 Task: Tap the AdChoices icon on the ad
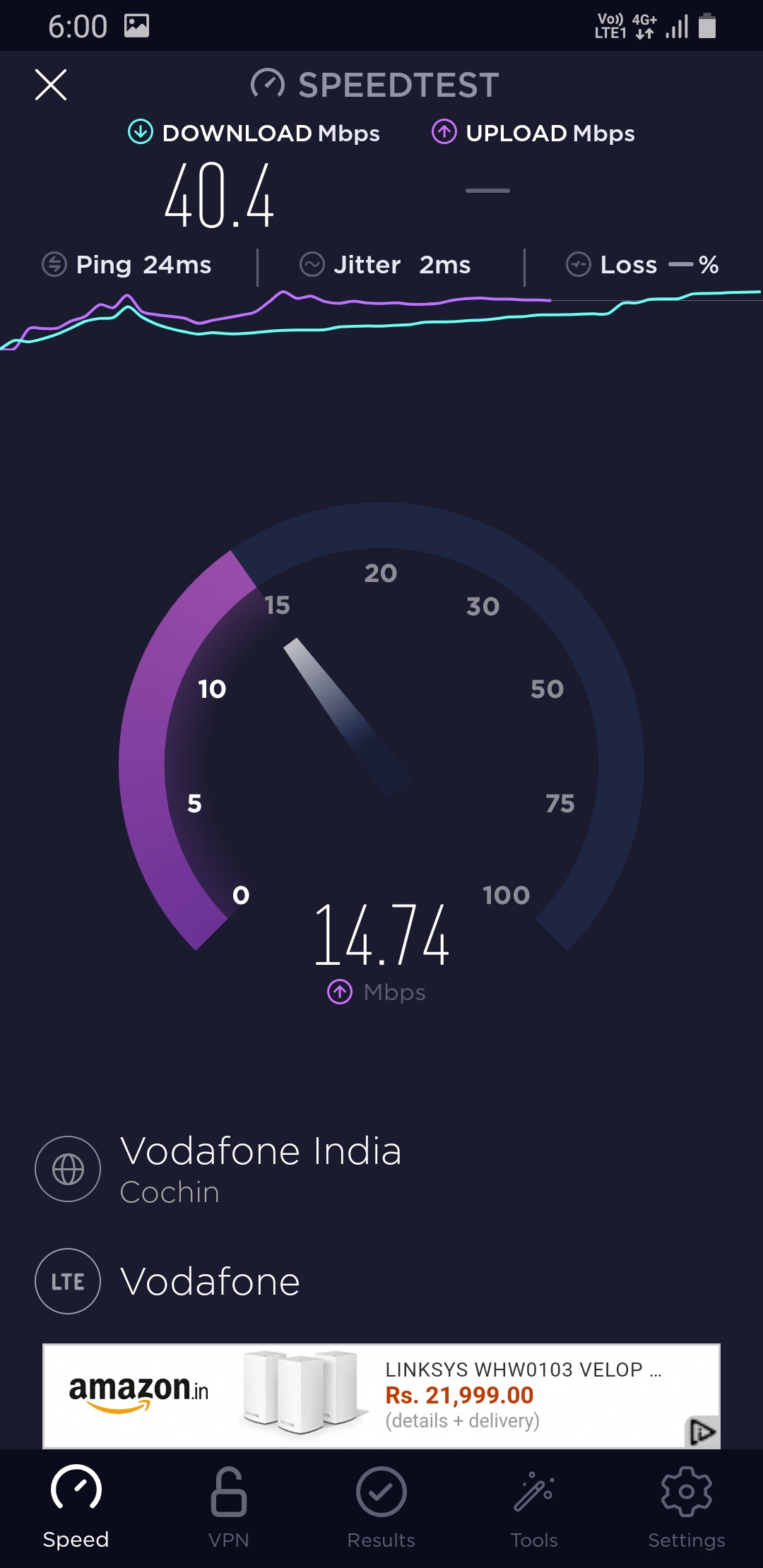(702, 1432)
